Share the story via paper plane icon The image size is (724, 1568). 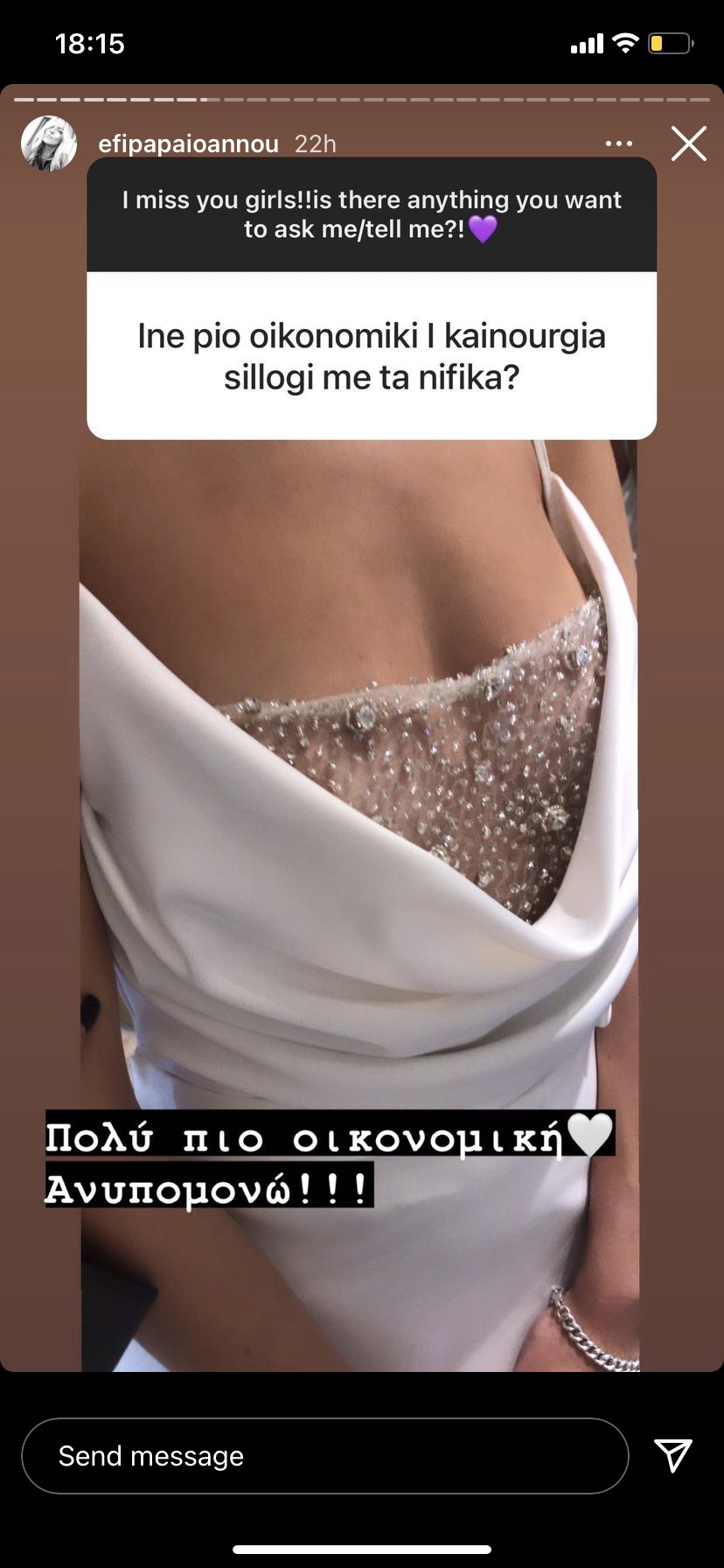(x=673, y=1455)
